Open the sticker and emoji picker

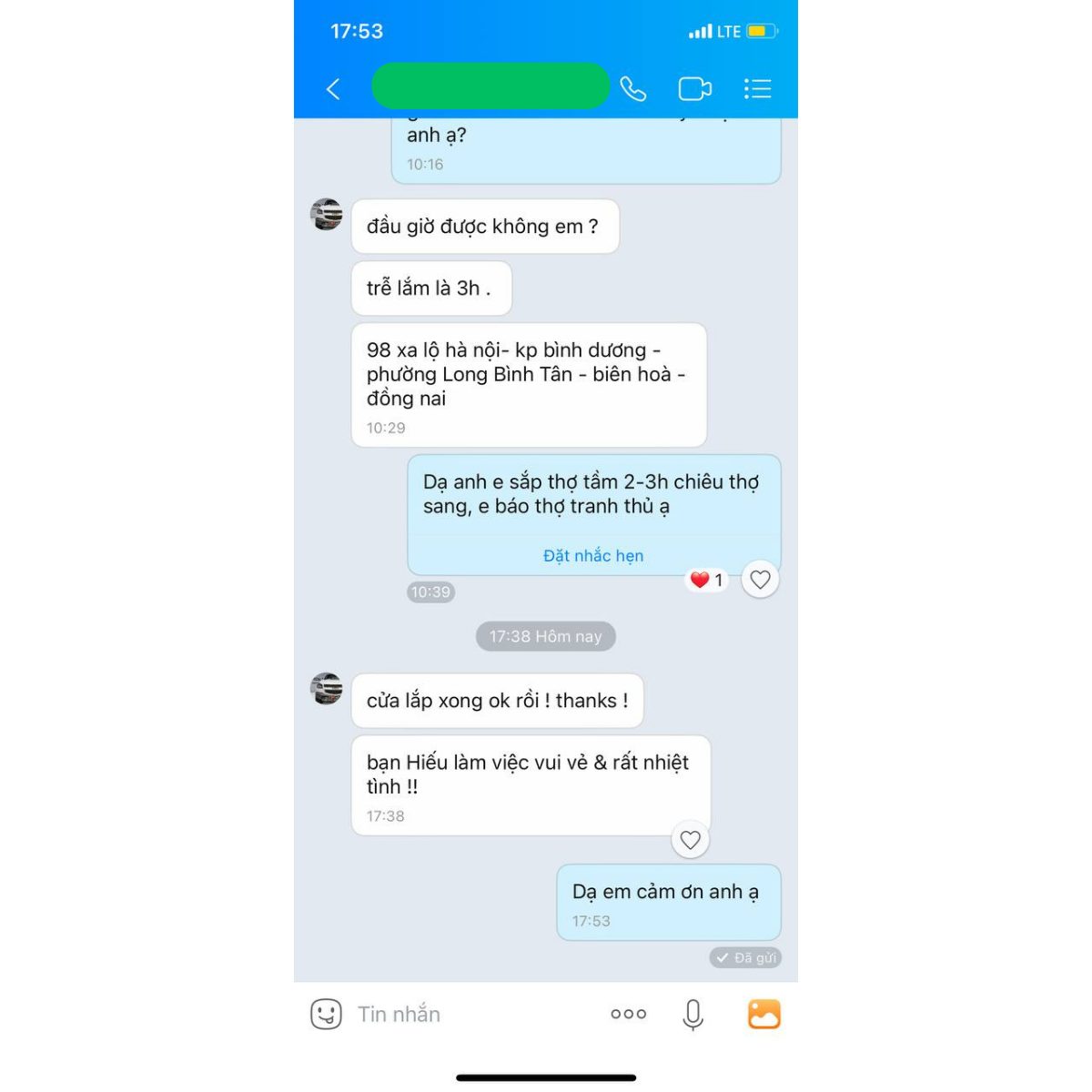[x=326, y=1014]
